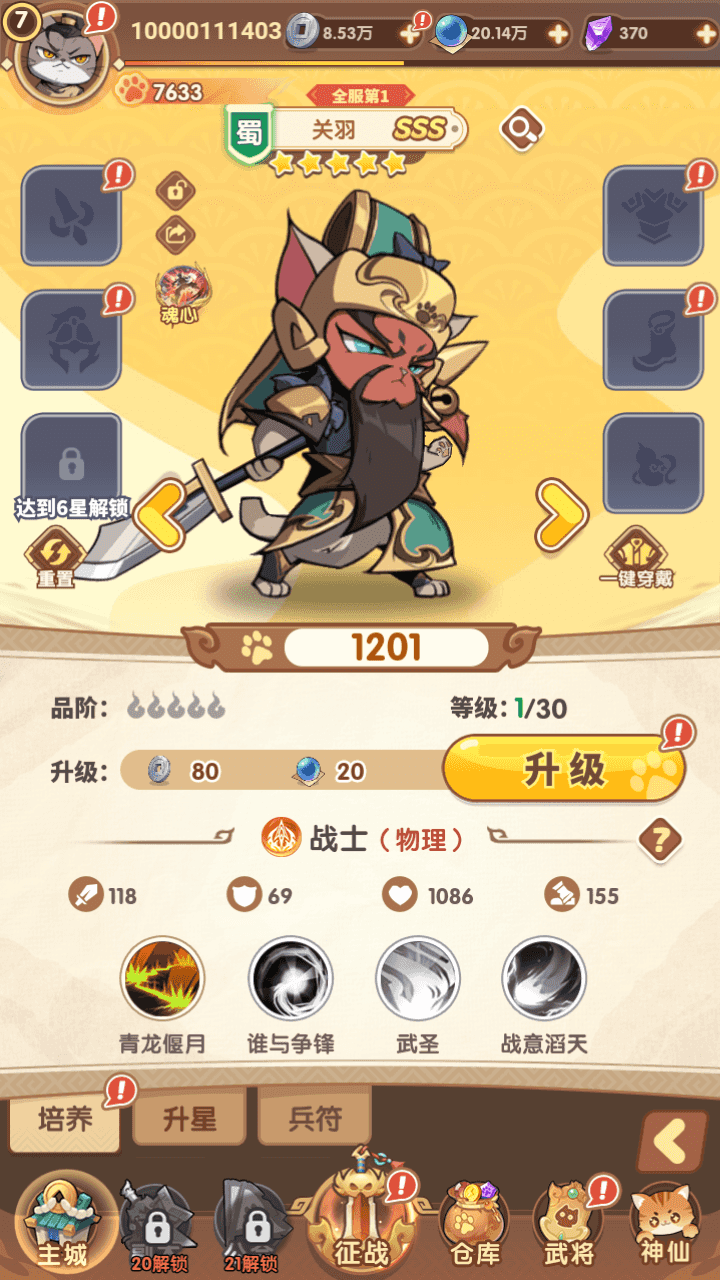This screenshot has height=1280, width=720.
Task: Open the 培养 tab
Action: 65,1118
